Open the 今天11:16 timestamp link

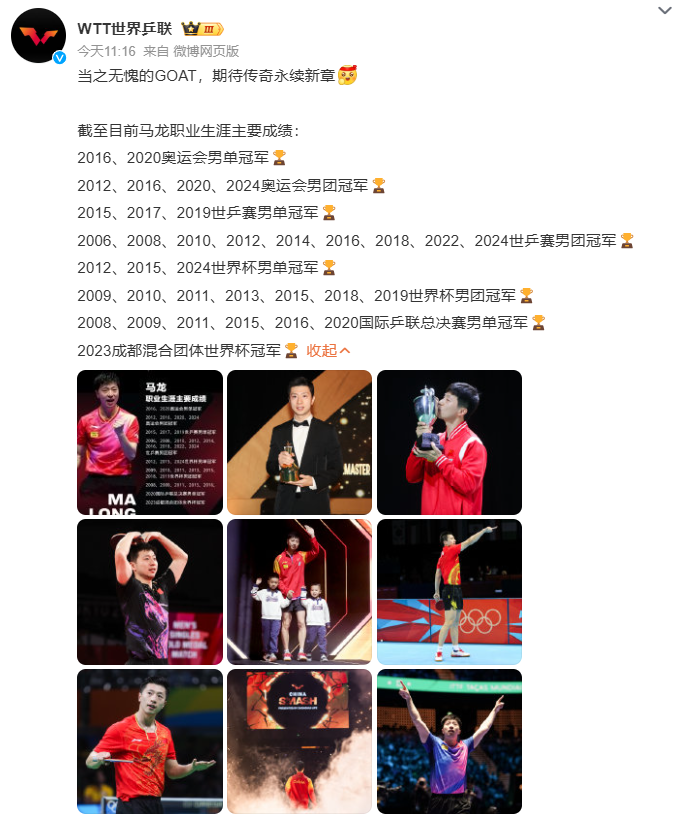[106, 50]
